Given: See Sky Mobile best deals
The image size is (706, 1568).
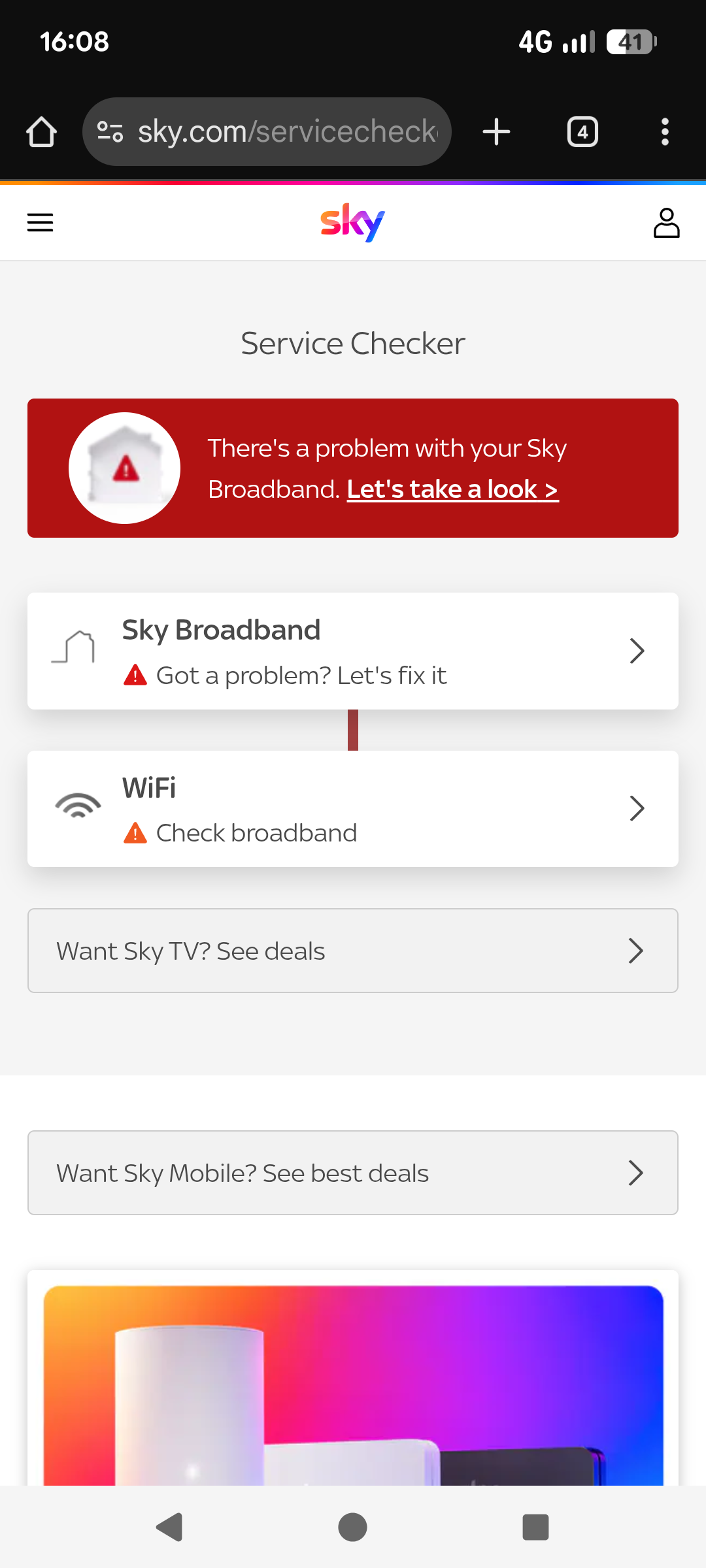Looking at the screenshot, I should click(353, 1173).
